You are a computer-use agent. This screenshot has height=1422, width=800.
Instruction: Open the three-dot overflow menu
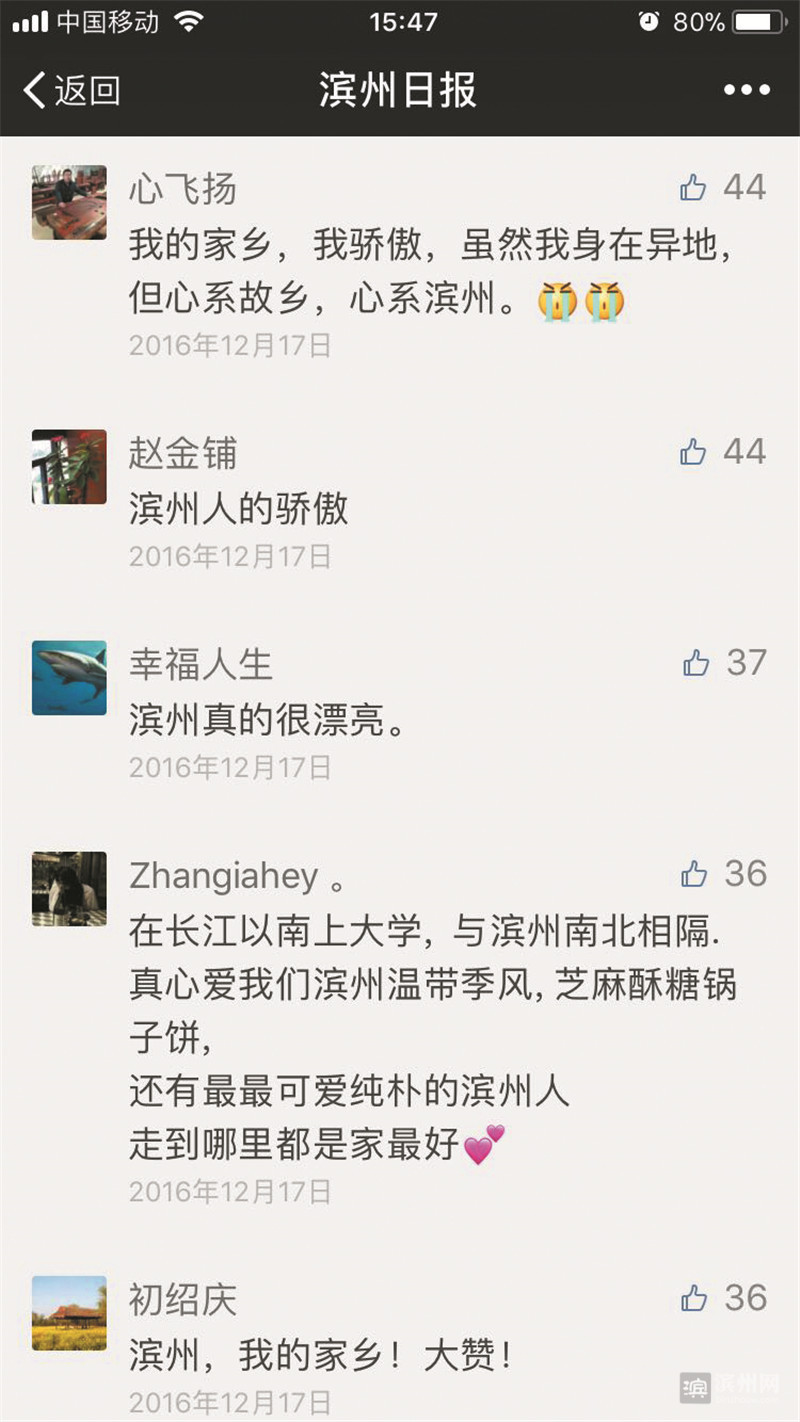(746, 91)
